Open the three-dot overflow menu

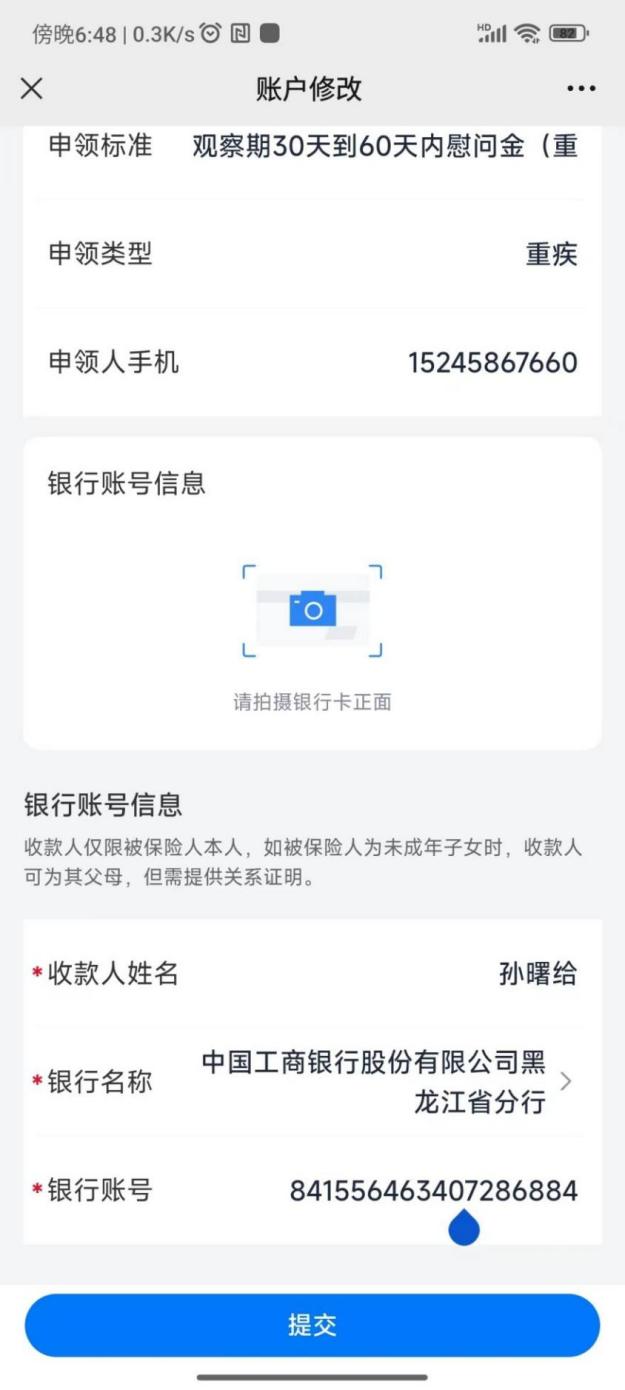click(x=581, y=89)
